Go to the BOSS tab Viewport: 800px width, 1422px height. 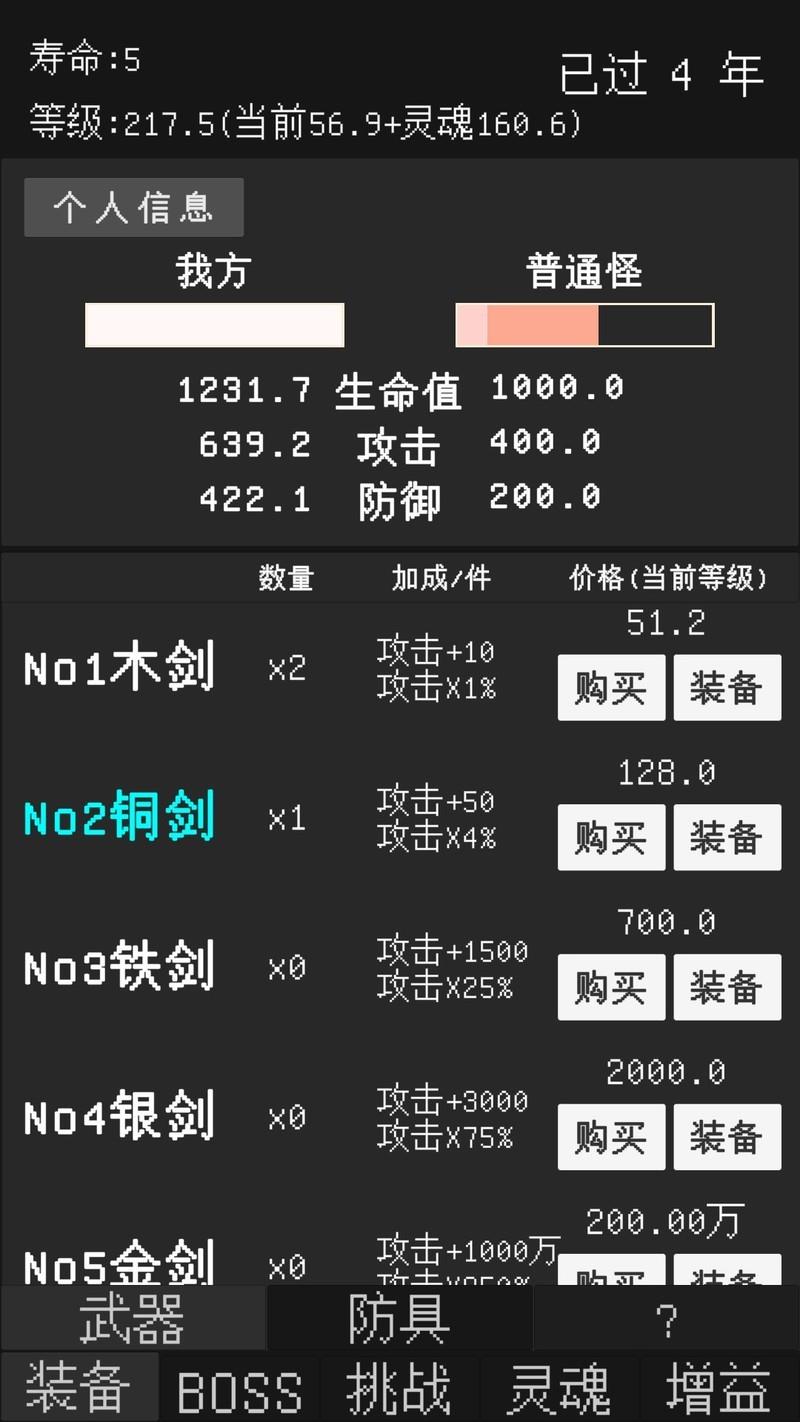point(239,1388)
